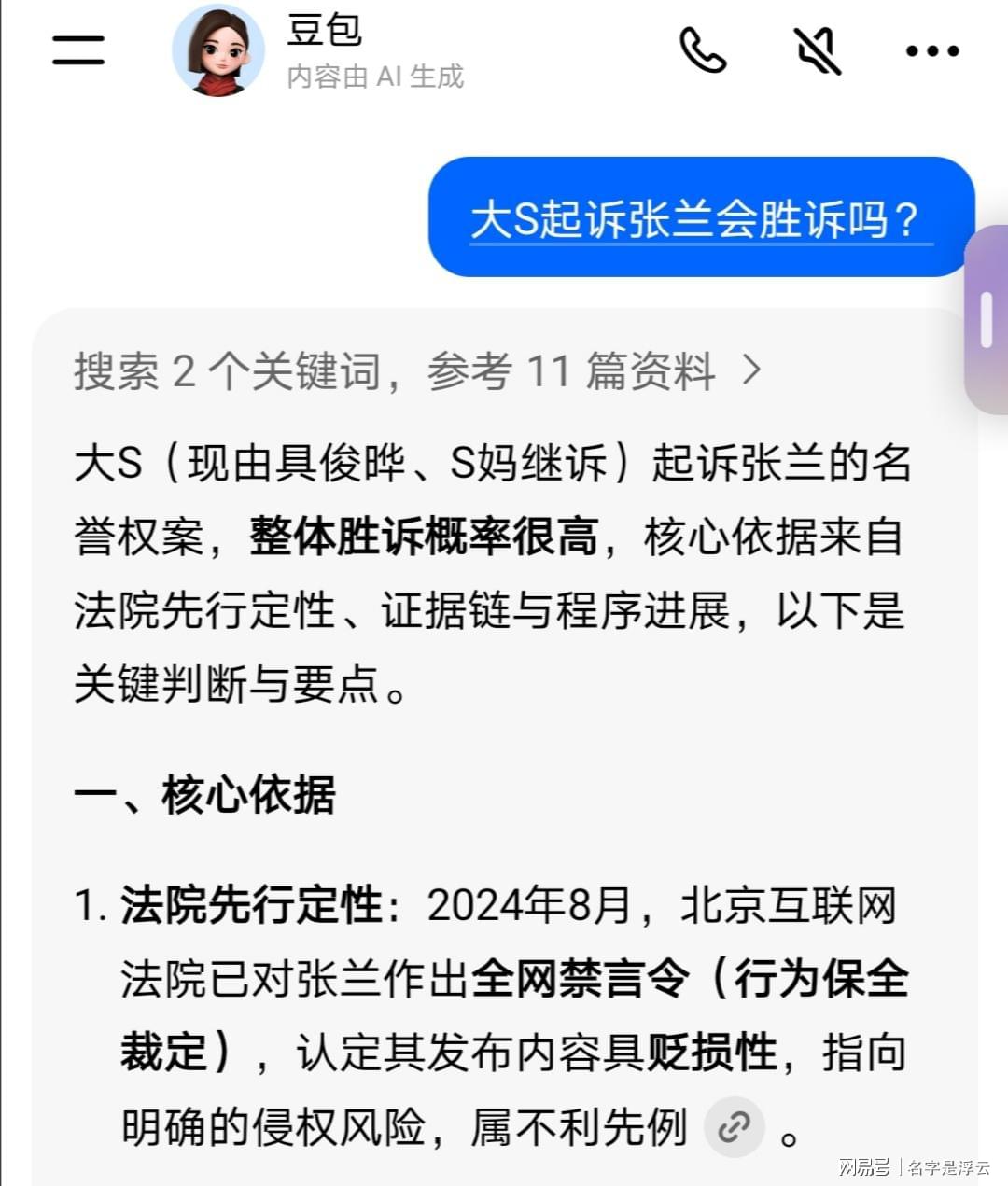Viewport: 1008px width, 1186px height.
Task: Open the three-dot overflow menu
Action: pyautogui.click(x=931, y=50)
